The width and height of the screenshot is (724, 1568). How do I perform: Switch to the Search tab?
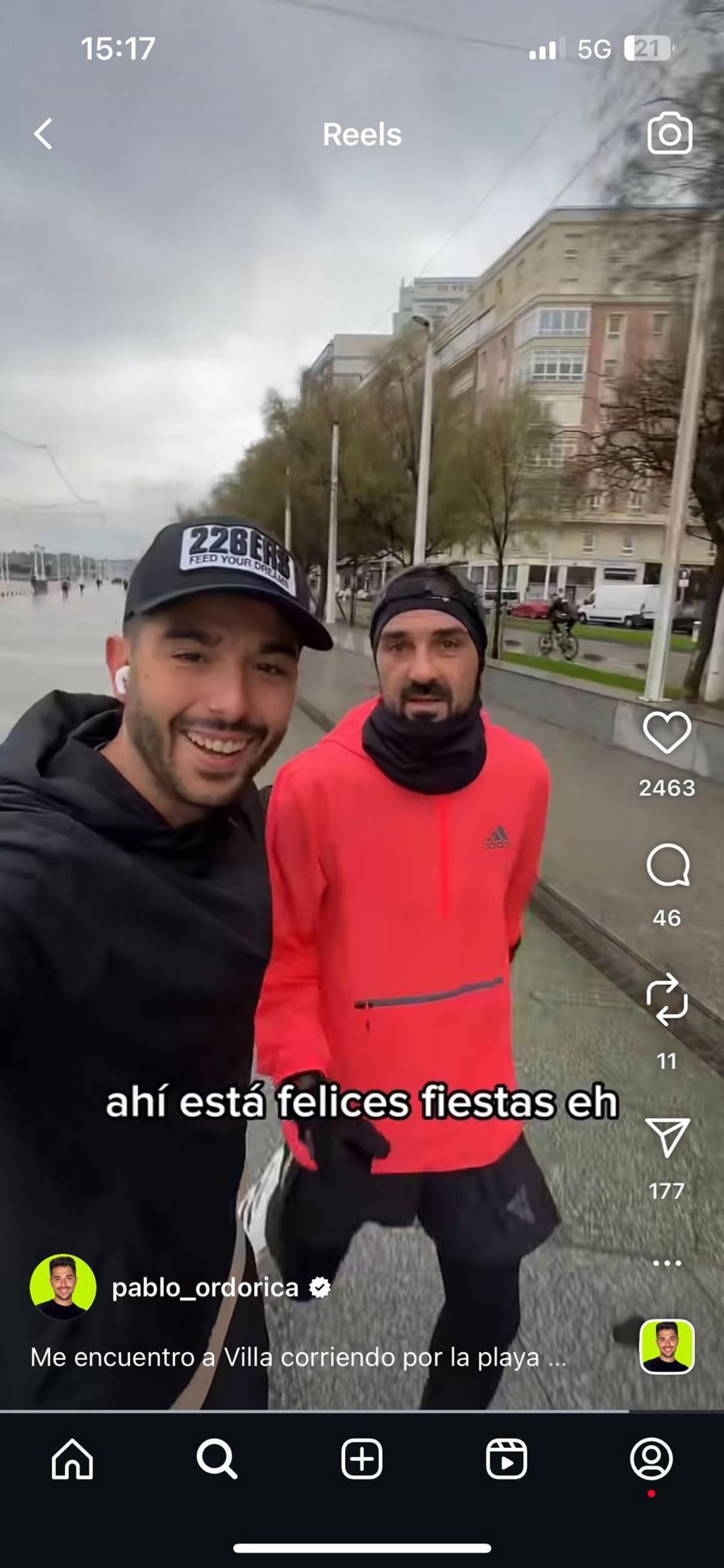[x=217, y=1458]
